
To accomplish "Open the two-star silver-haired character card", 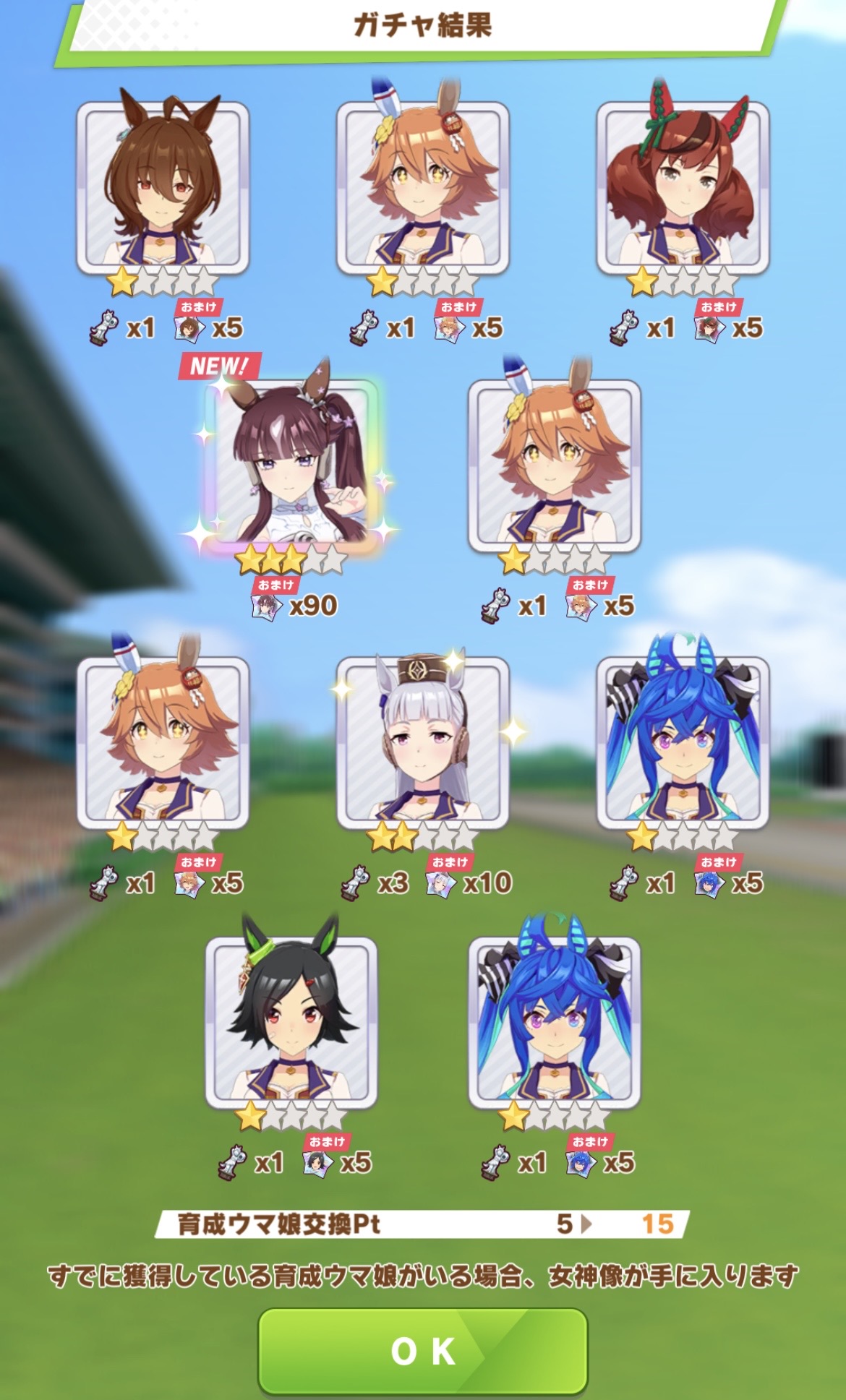I will coord(422,742).
